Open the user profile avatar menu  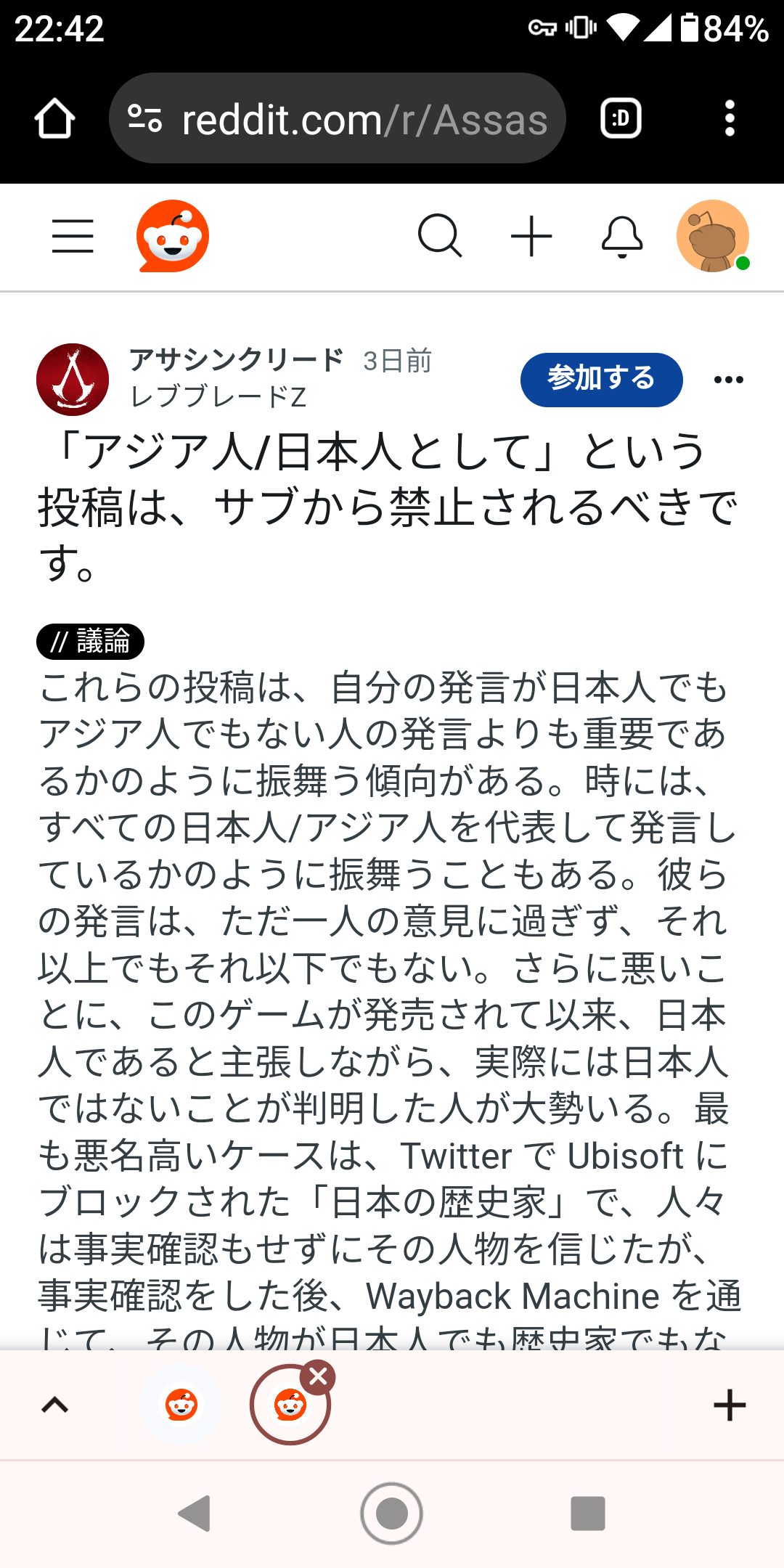712,237
